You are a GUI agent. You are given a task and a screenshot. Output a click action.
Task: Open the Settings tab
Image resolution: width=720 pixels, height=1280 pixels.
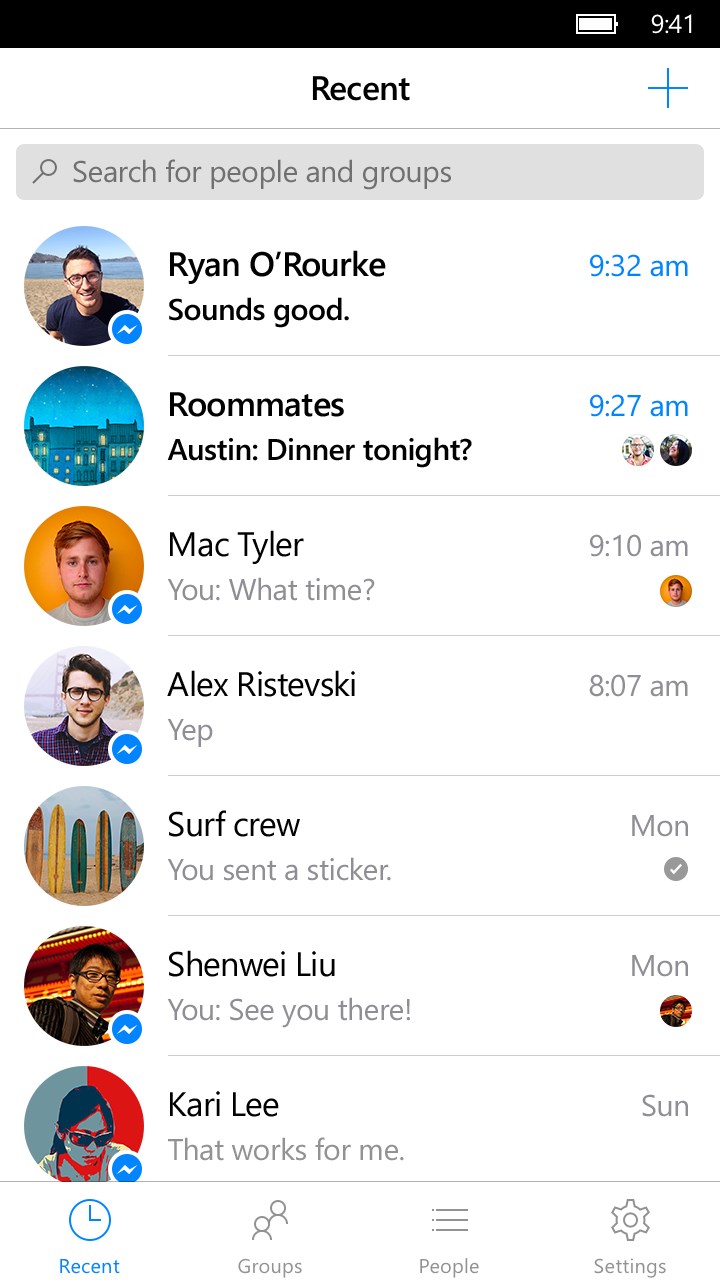630,1236
